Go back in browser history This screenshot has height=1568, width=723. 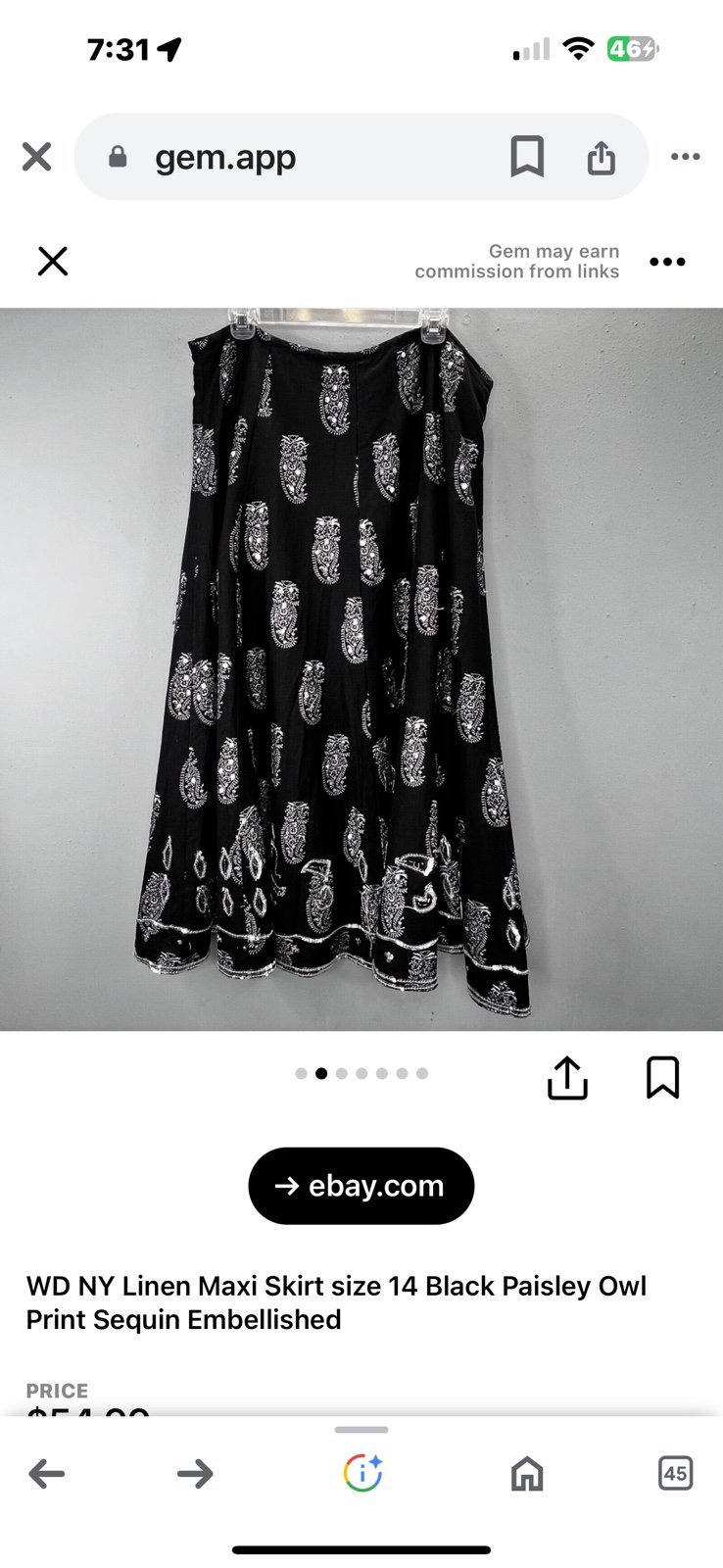pos(46,1473)
